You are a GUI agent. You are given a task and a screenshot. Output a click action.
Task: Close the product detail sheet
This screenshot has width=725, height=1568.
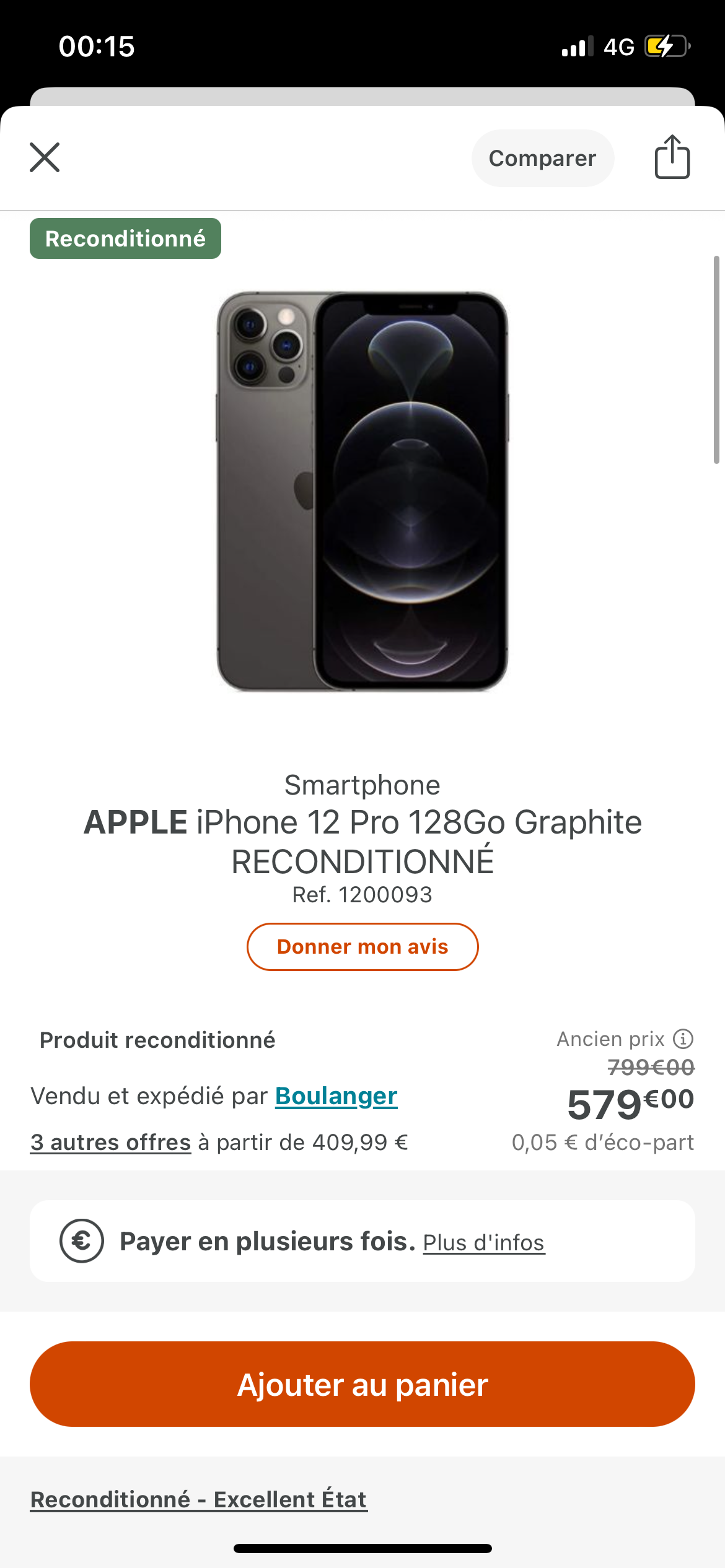pos(45,157)
